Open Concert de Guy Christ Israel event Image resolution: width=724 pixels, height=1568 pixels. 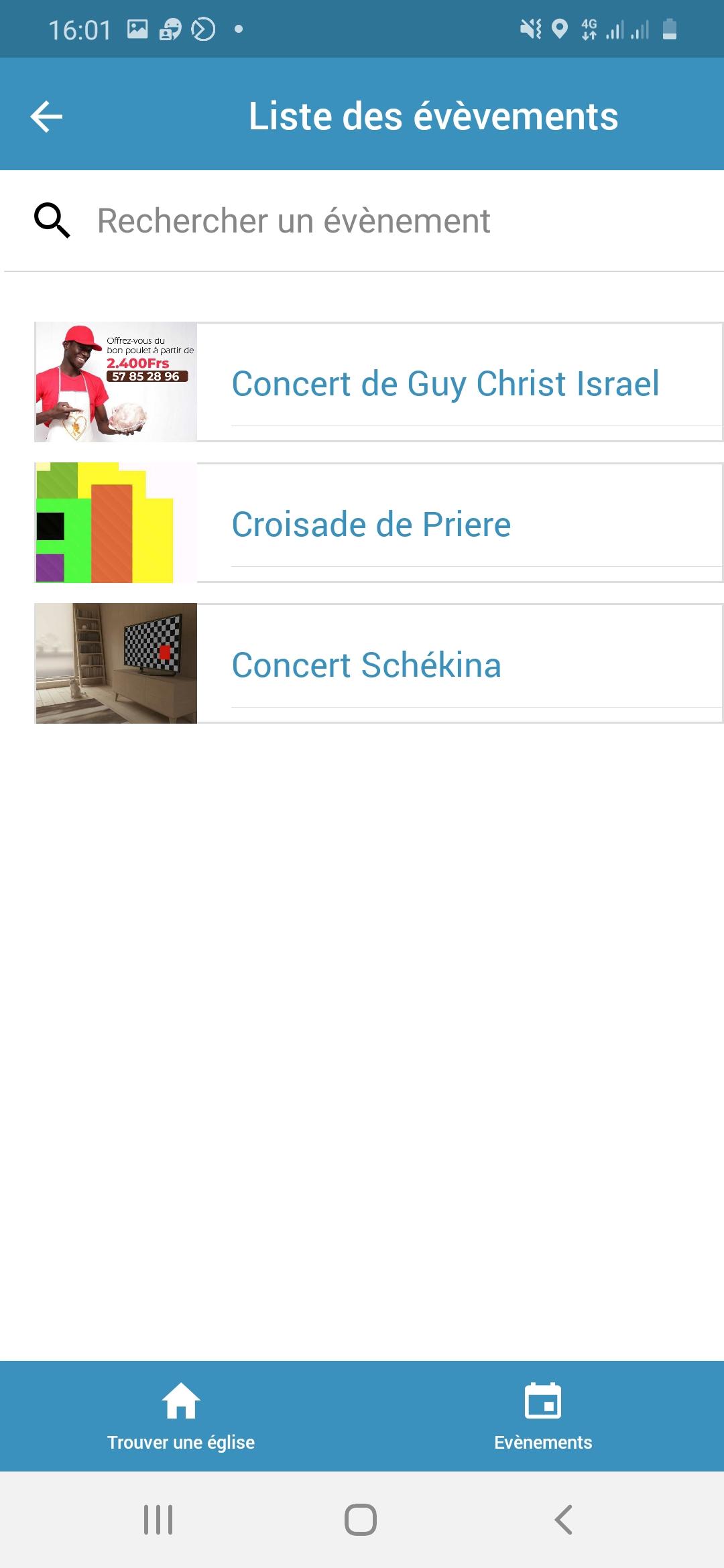coord(379,382)
